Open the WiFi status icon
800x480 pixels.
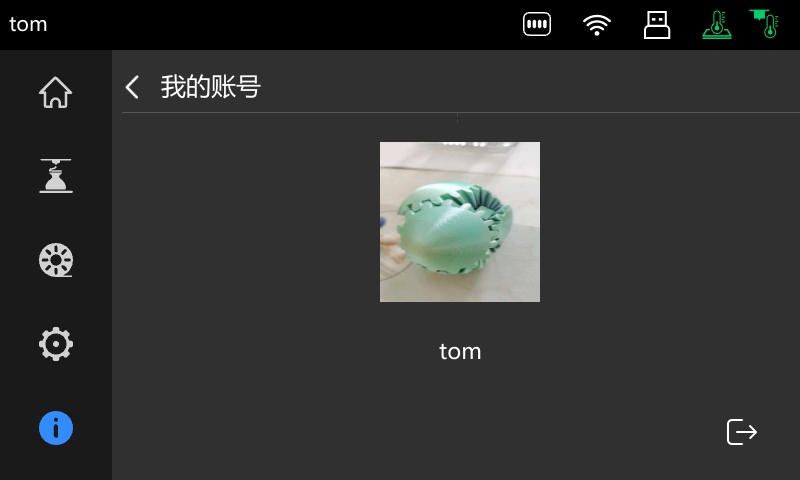pyautogui.click(x=597, y=24)
